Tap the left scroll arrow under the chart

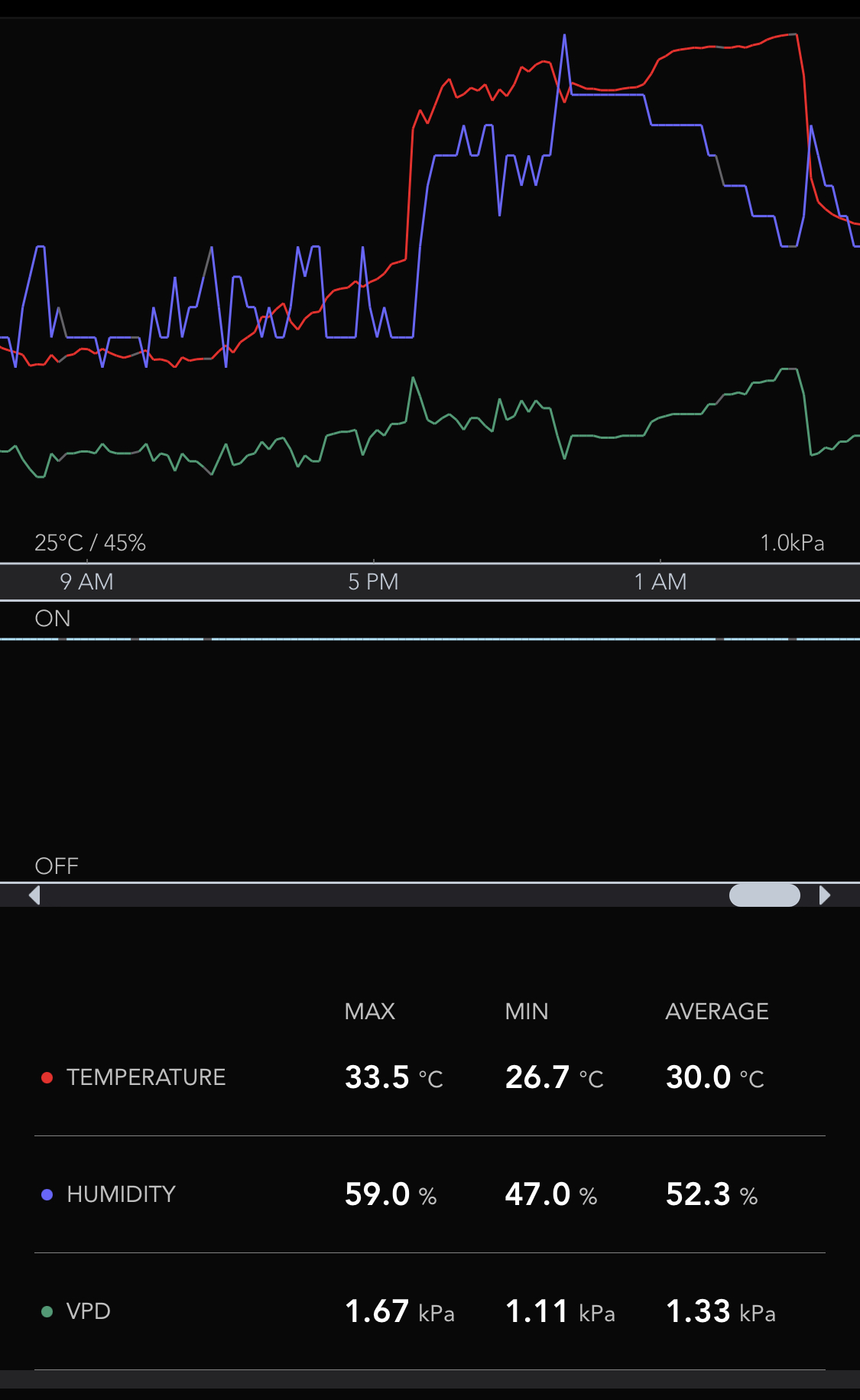pyautogui.click(x=34, y=895)
